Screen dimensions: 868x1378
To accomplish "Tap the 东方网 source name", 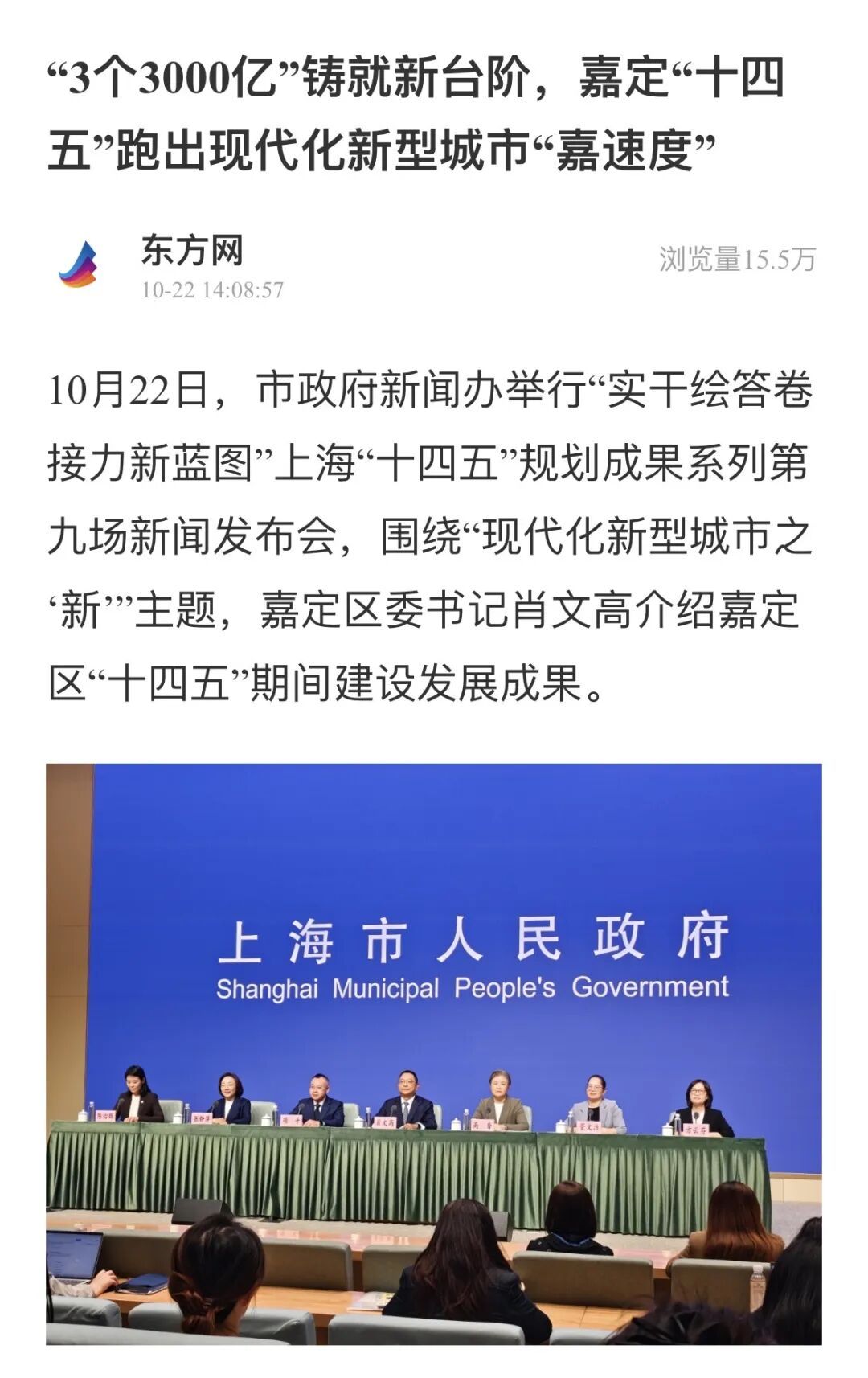I will (191, 250).
